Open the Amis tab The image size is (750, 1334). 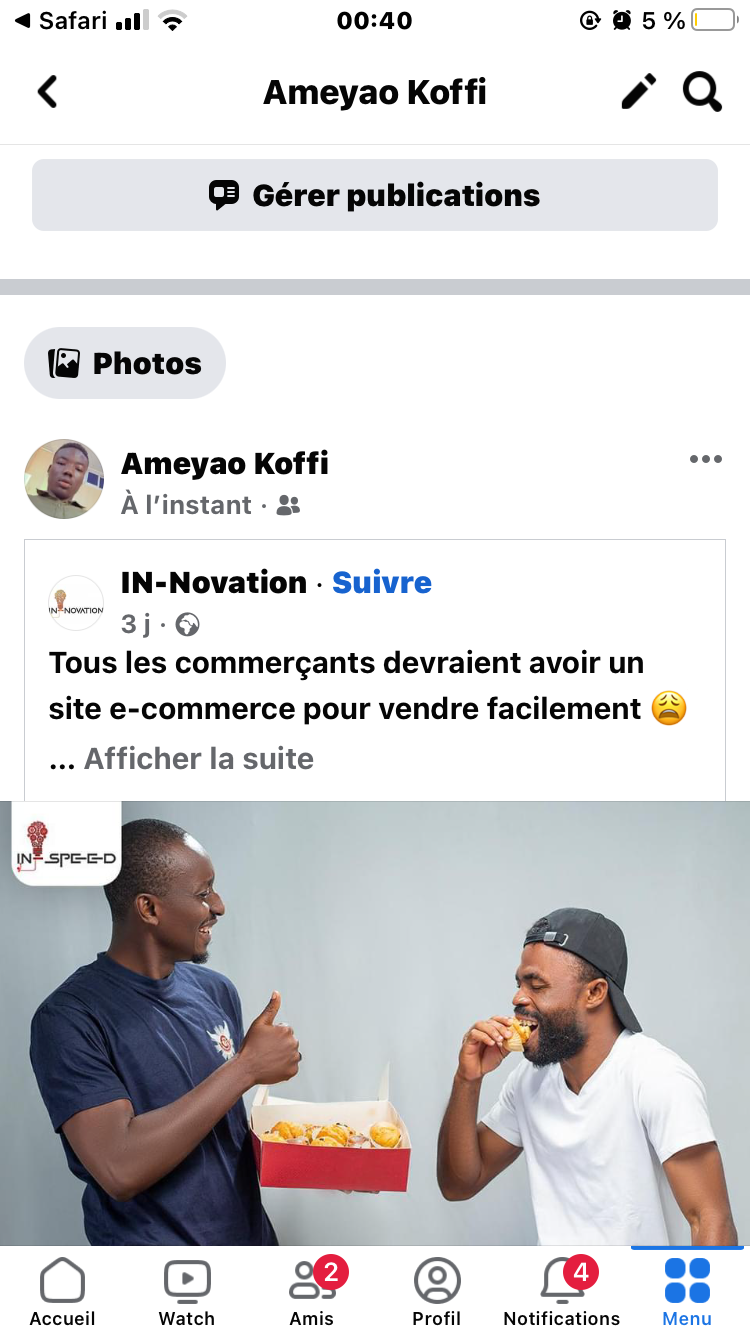pos(312,1291)
